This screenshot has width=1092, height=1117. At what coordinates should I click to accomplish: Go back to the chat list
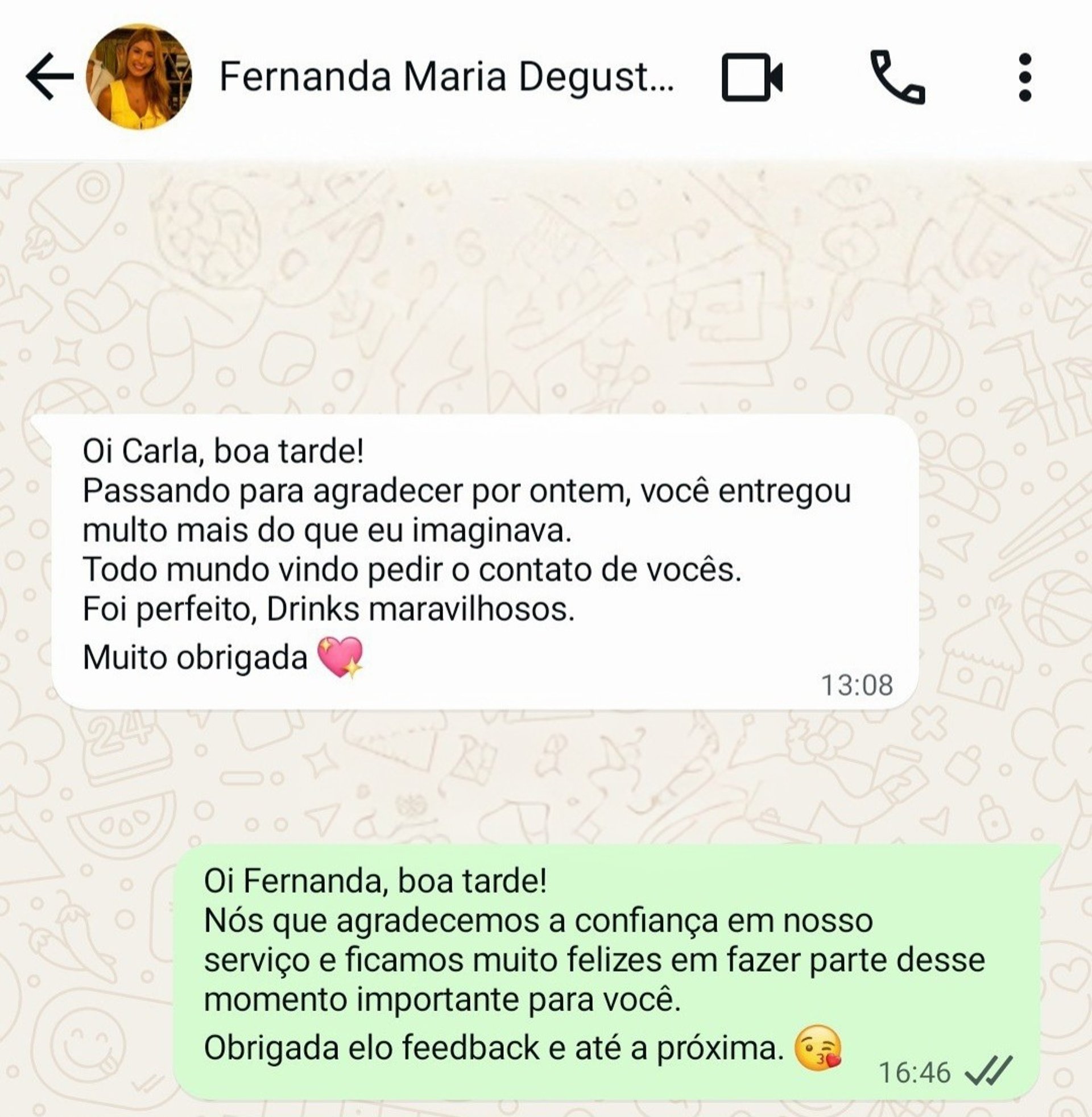coord(50,76)
